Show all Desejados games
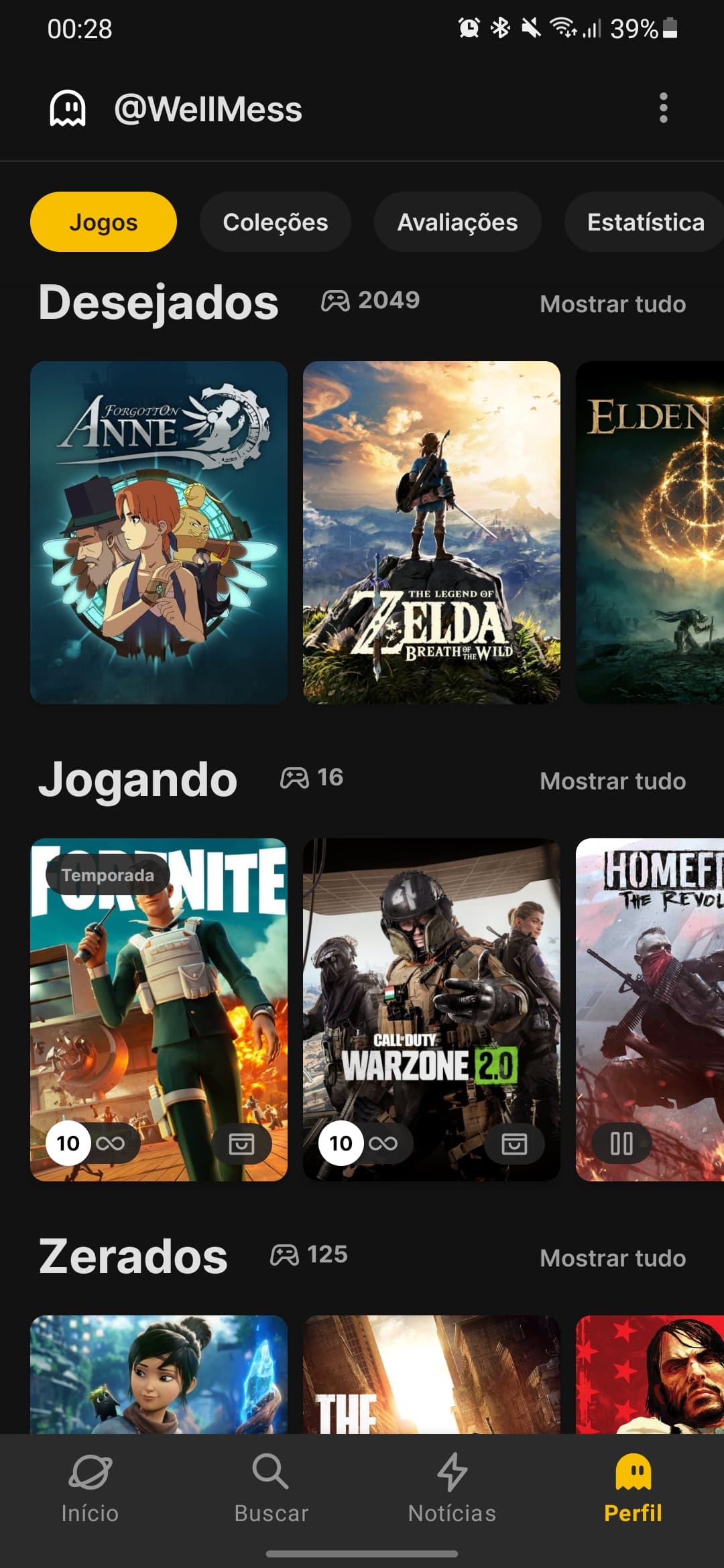The width and height of the screenshot is (724, 1568). tap(612, 304)
